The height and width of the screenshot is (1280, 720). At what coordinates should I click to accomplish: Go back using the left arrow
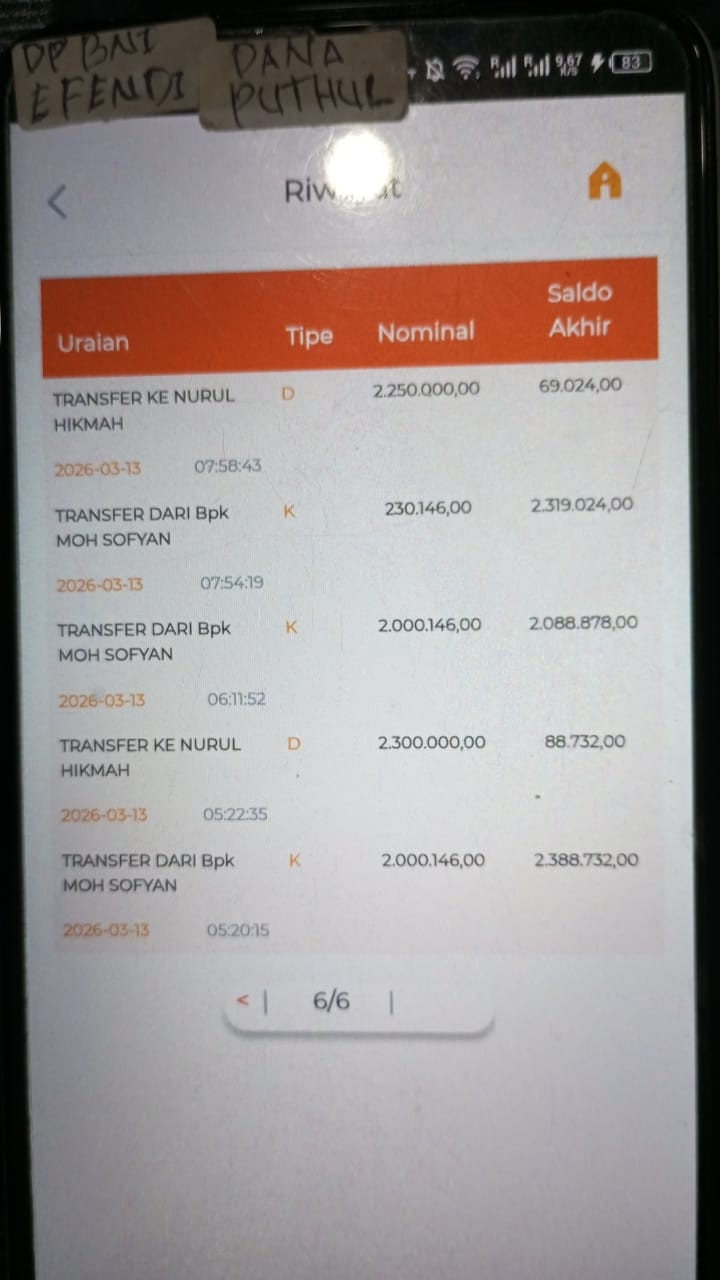coord(57,201)
